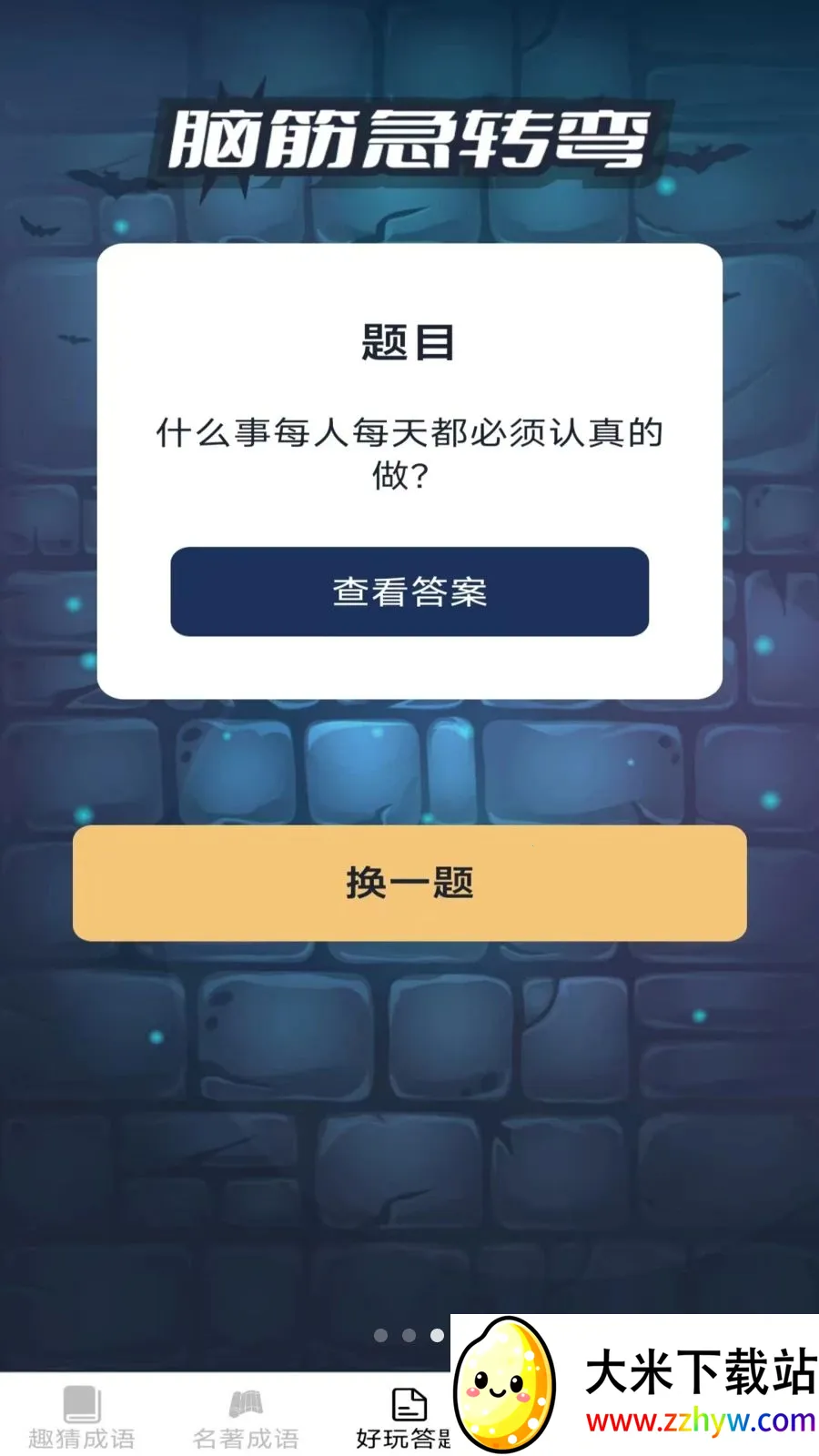819x1456 pixels.
Task: Click the 脑筋急转弯 title logo
Action: click(x=409, y=135)
